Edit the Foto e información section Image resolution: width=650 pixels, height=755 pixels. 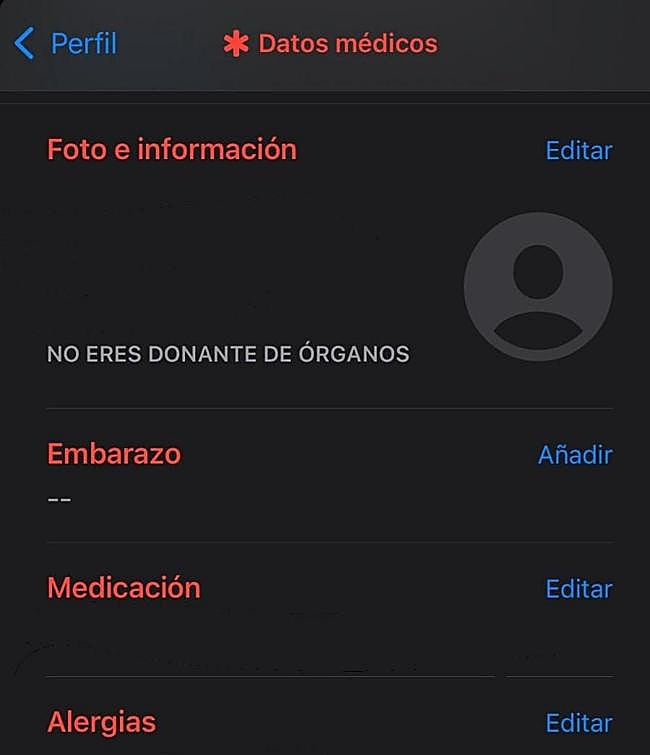coord(578,151)
